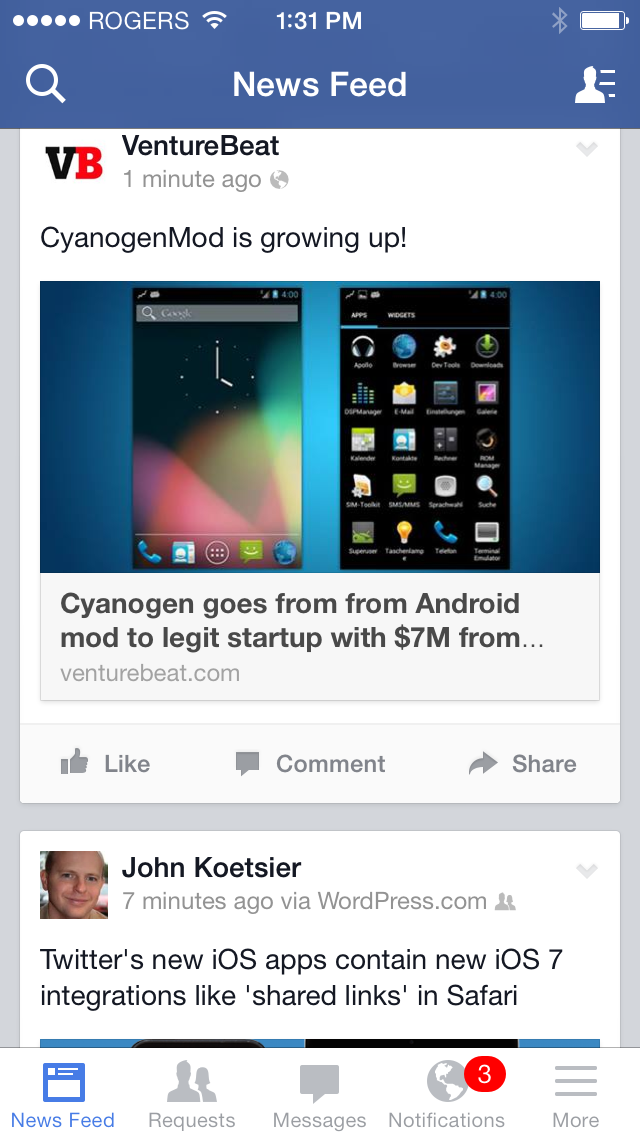Share VentureBeat's CyanogenMod post
This screenshot has height=1136, width=640.
click(x=523, y=764)
